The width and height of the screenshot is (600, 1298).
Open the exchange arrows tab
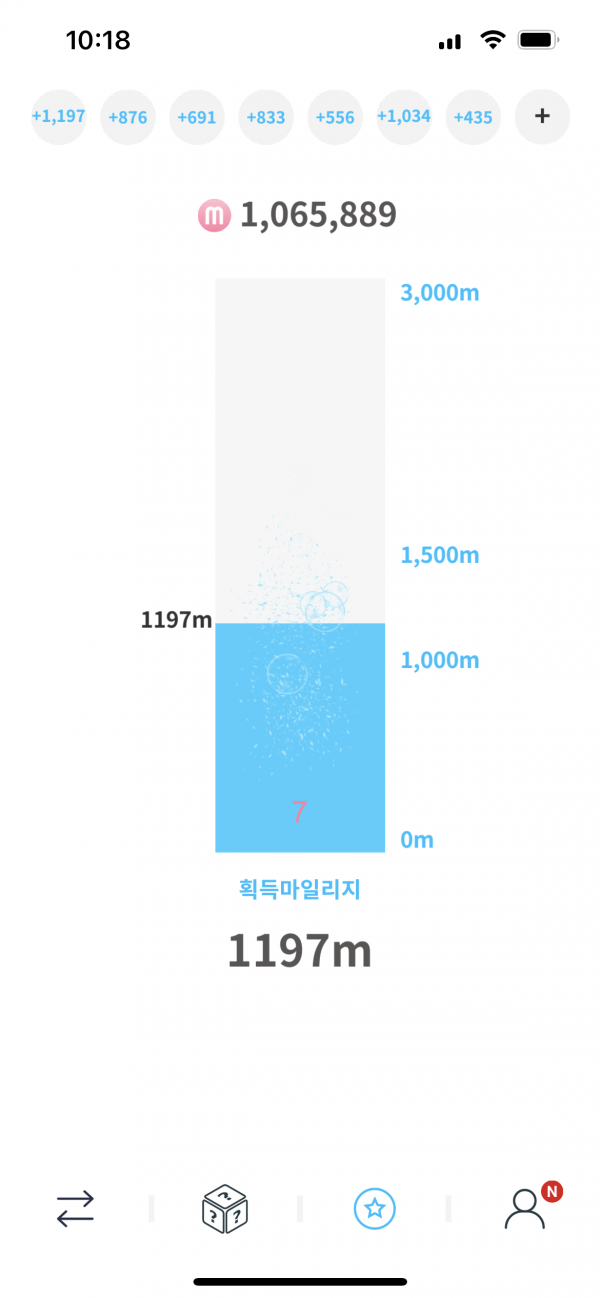(x=75, y=1208)
